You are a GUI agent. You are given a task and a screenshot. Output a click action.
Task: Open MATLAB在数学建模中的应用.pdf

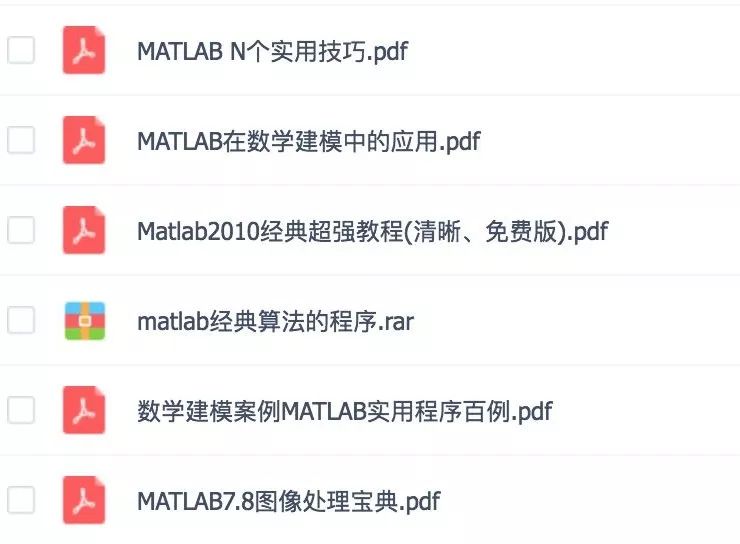click(x=308, y=141)
